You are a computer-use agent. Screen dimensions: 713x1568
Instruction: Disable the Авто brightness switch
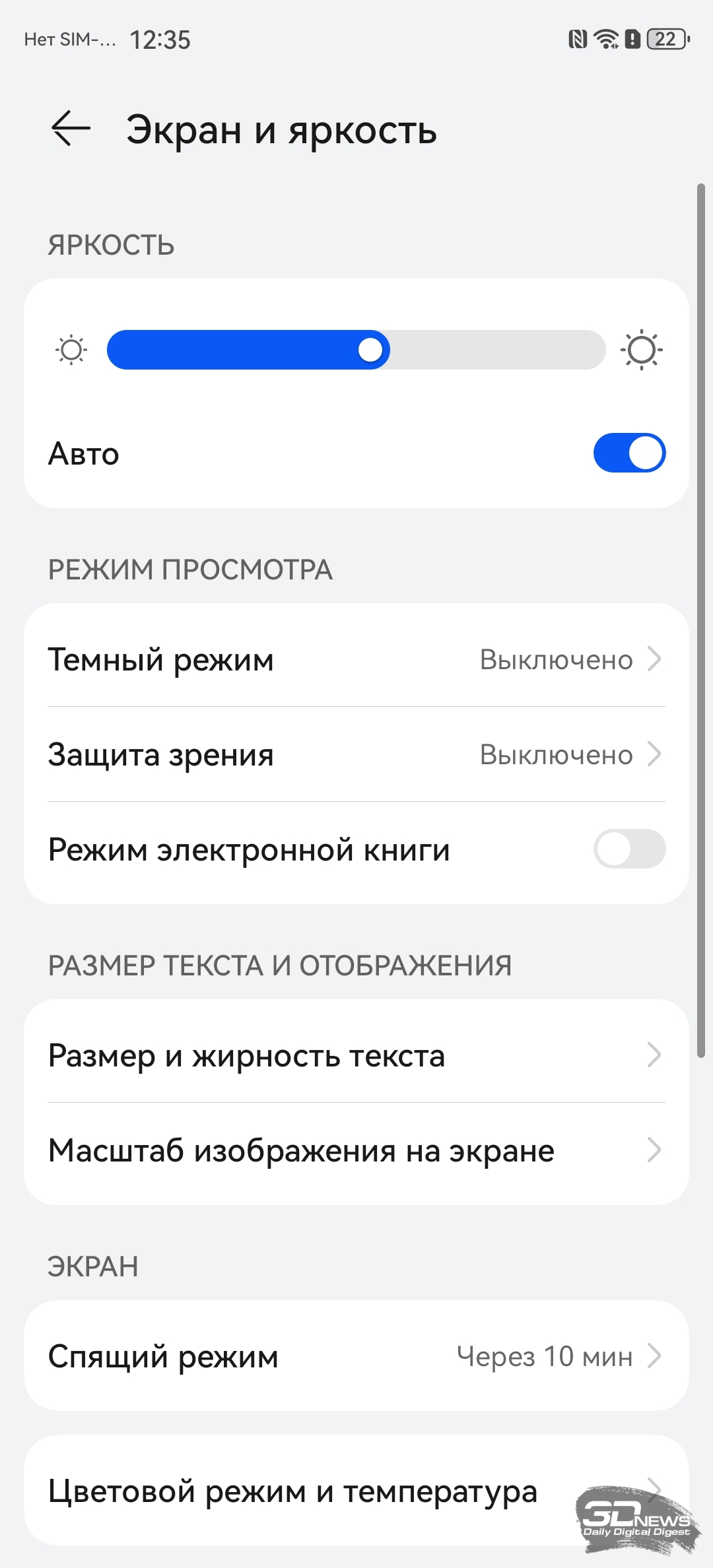coord(628,453)
